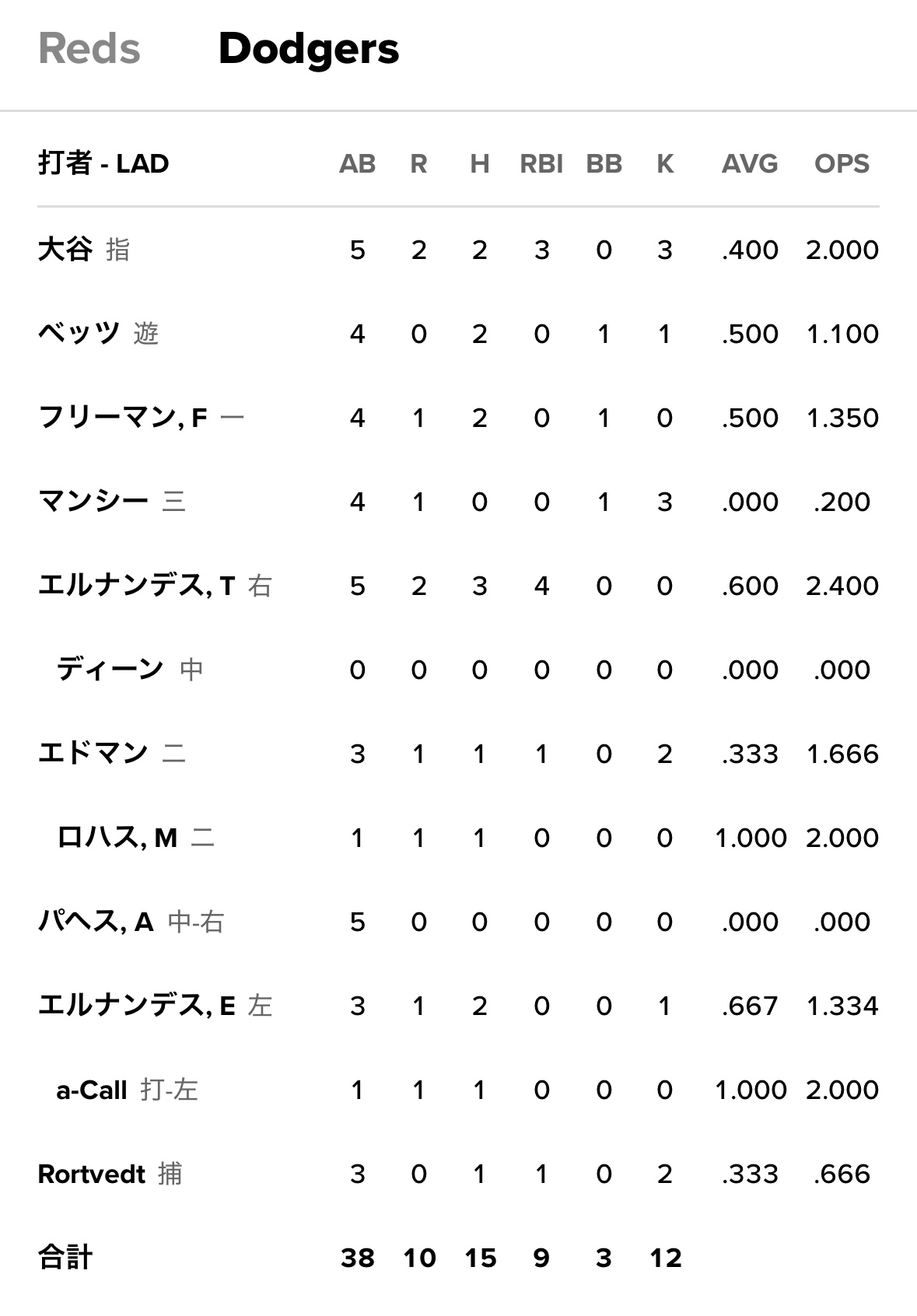View フリーマン, F player page
This screenshot has height=1316, width=917.
tap(123, 418)
